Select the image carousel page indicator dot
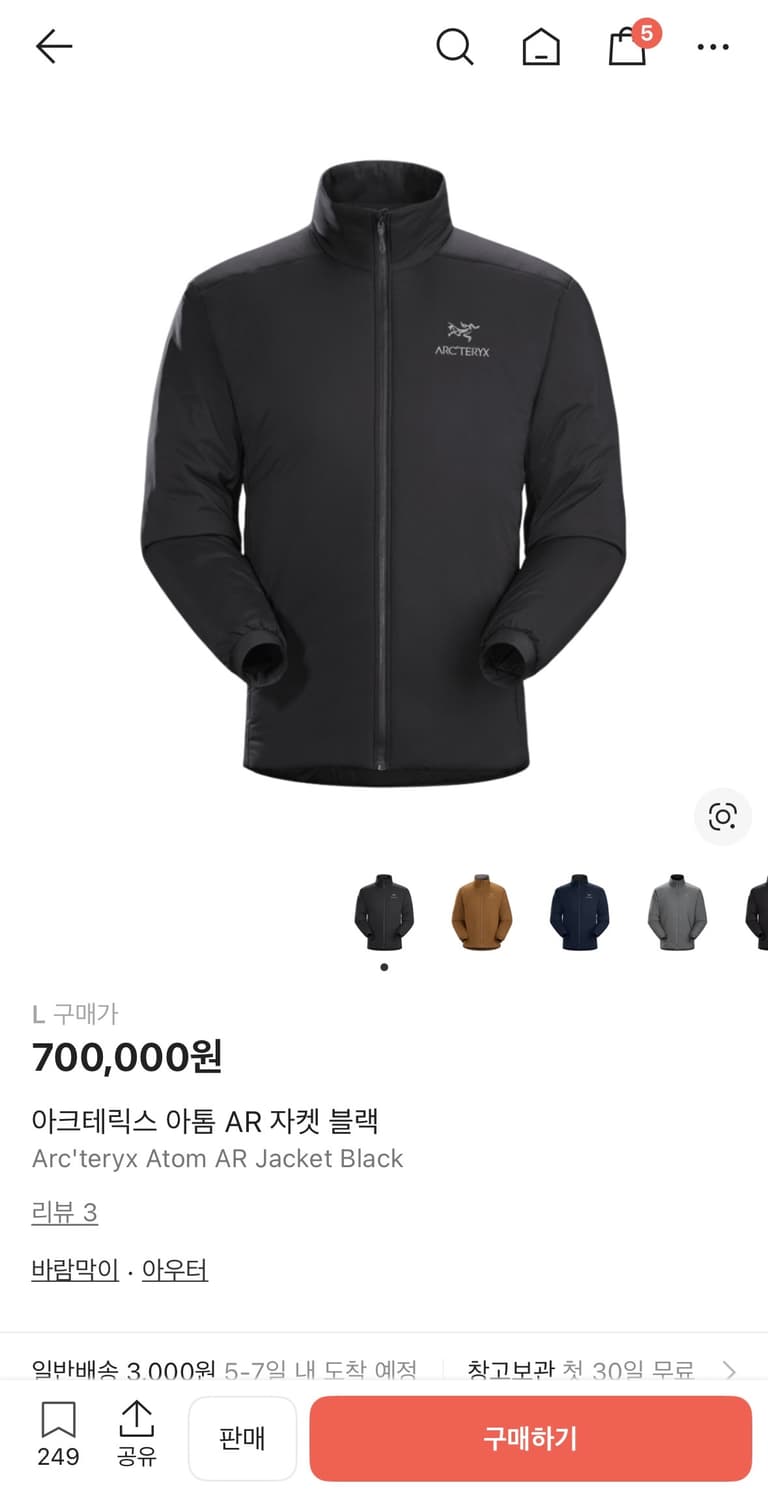768x1500 pixels. tap(384, 967)
